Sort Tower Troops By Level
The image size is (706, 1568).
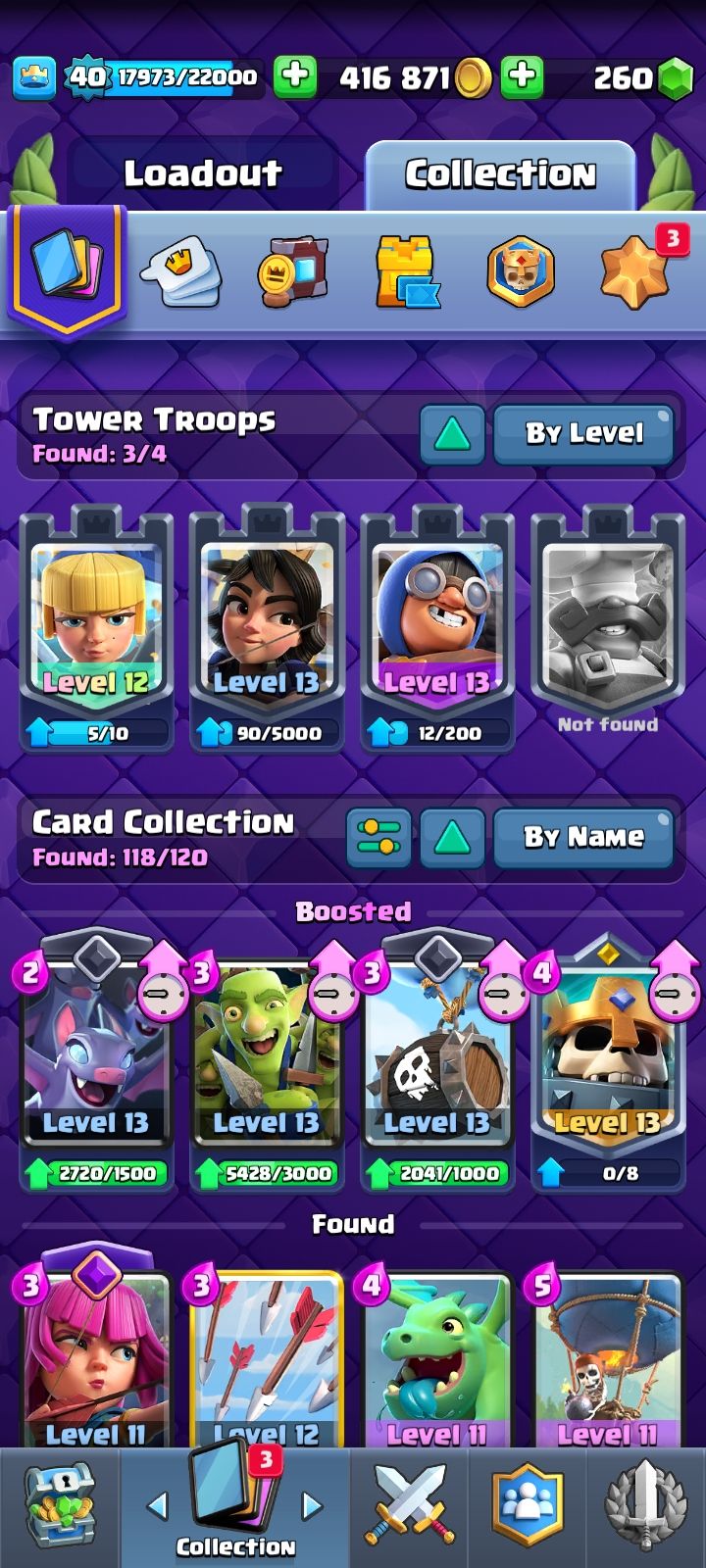click(x=584, y=433)
